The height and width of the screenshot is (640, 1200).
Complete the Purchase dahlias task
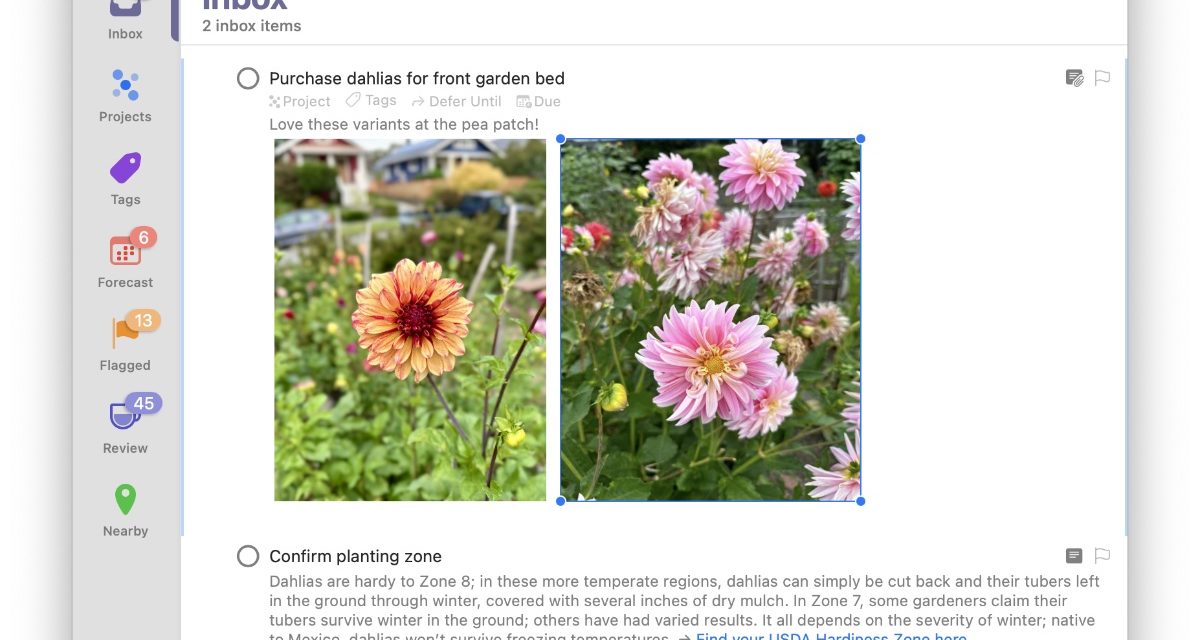[x=248, y=78]
